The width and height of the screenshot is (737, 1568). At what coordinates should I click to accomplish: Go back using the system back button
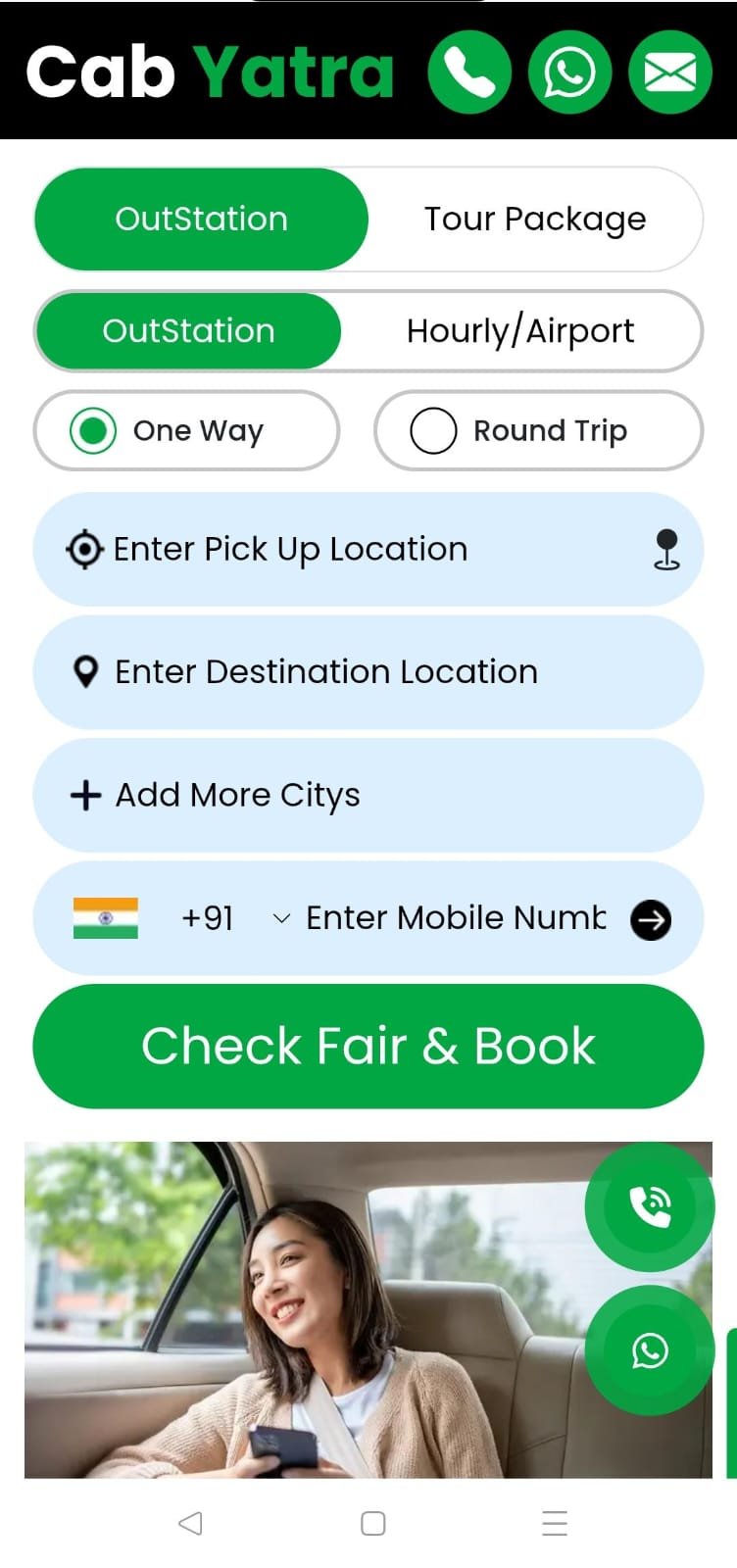[190, 1523]
